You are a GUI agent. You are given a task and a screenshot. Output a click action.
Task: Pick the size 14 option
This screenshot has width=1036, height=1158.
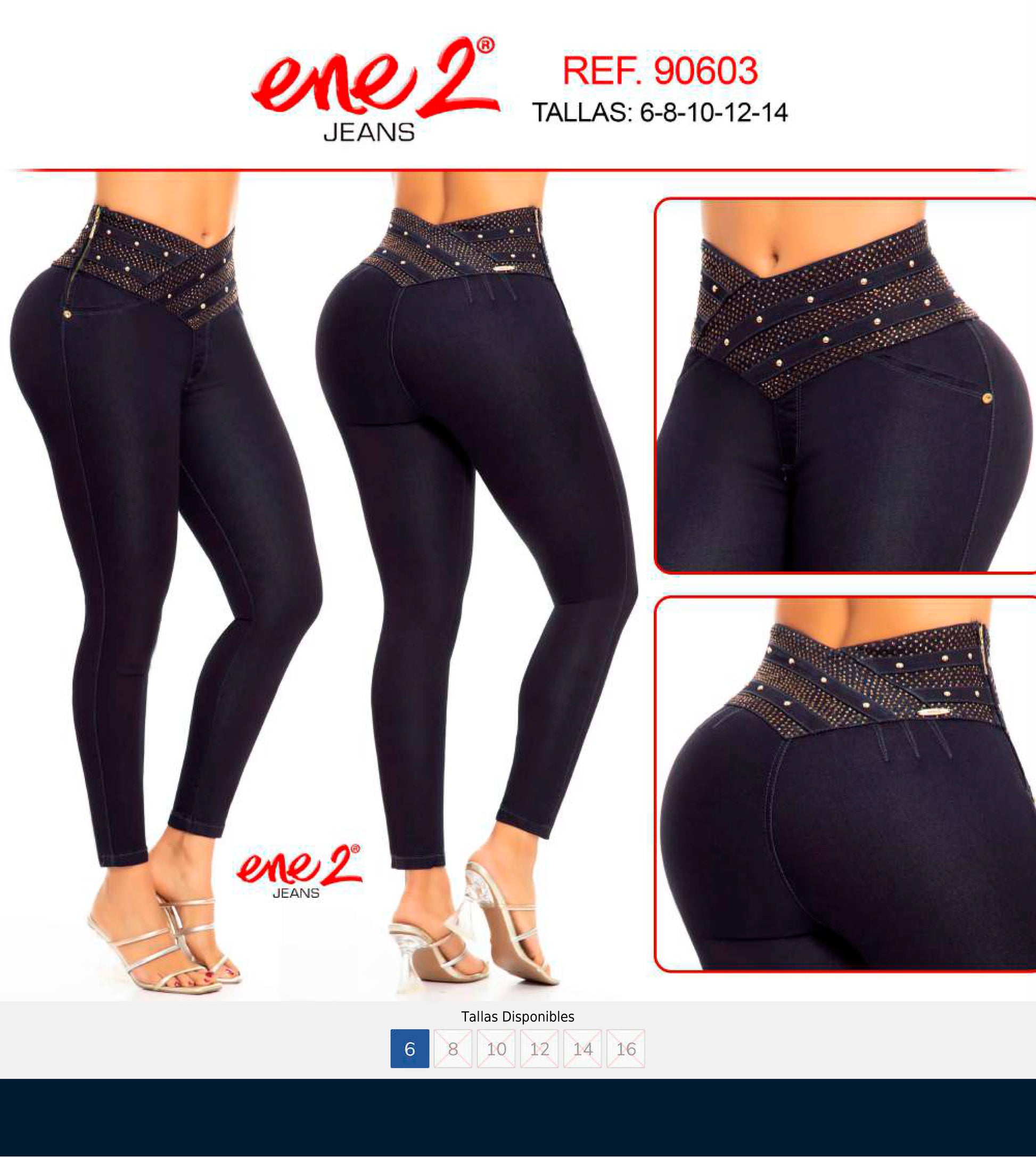(582, 1049)
